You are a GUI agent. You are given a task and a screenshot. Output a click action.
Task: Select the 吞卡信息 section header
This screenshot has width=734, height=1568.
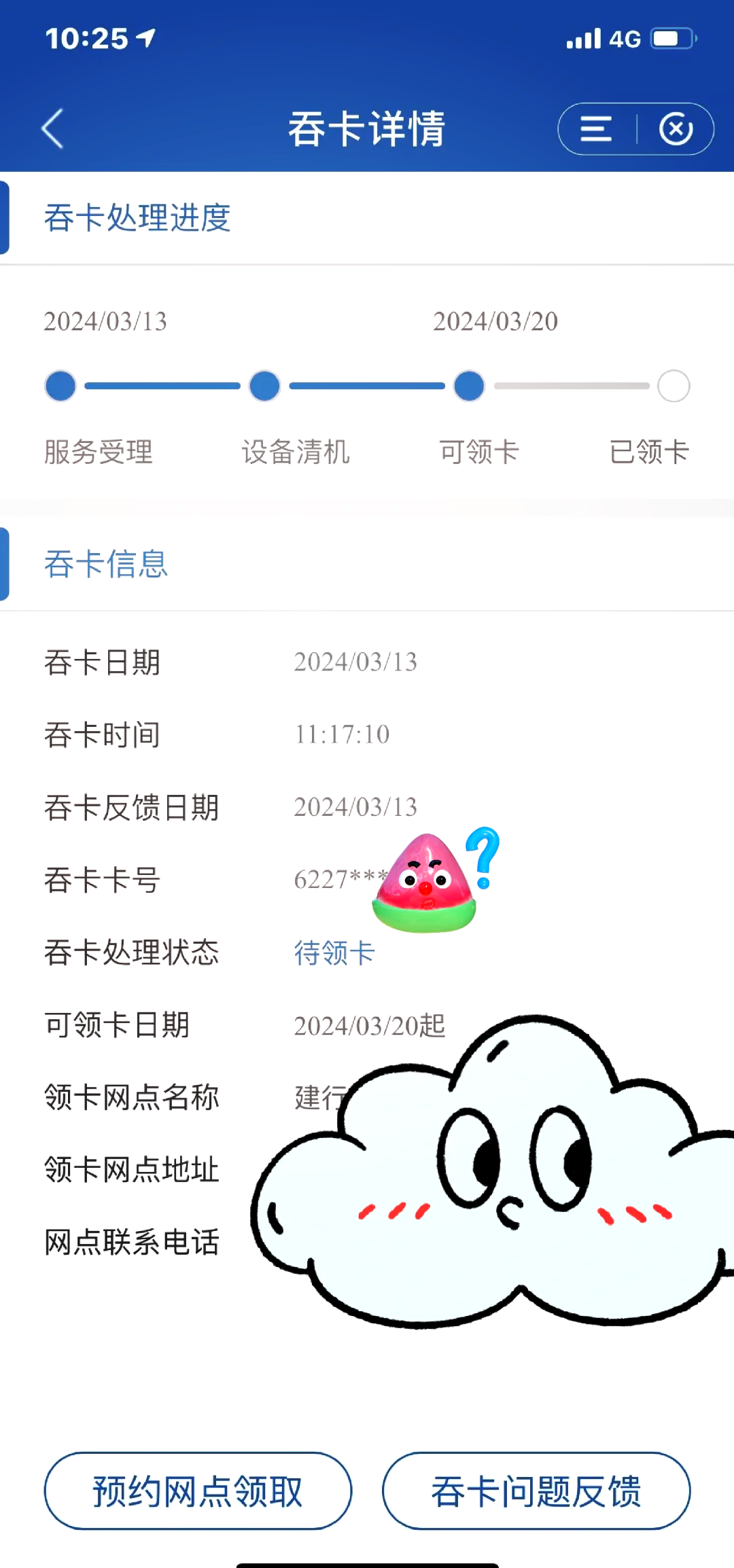coord(105,563)
